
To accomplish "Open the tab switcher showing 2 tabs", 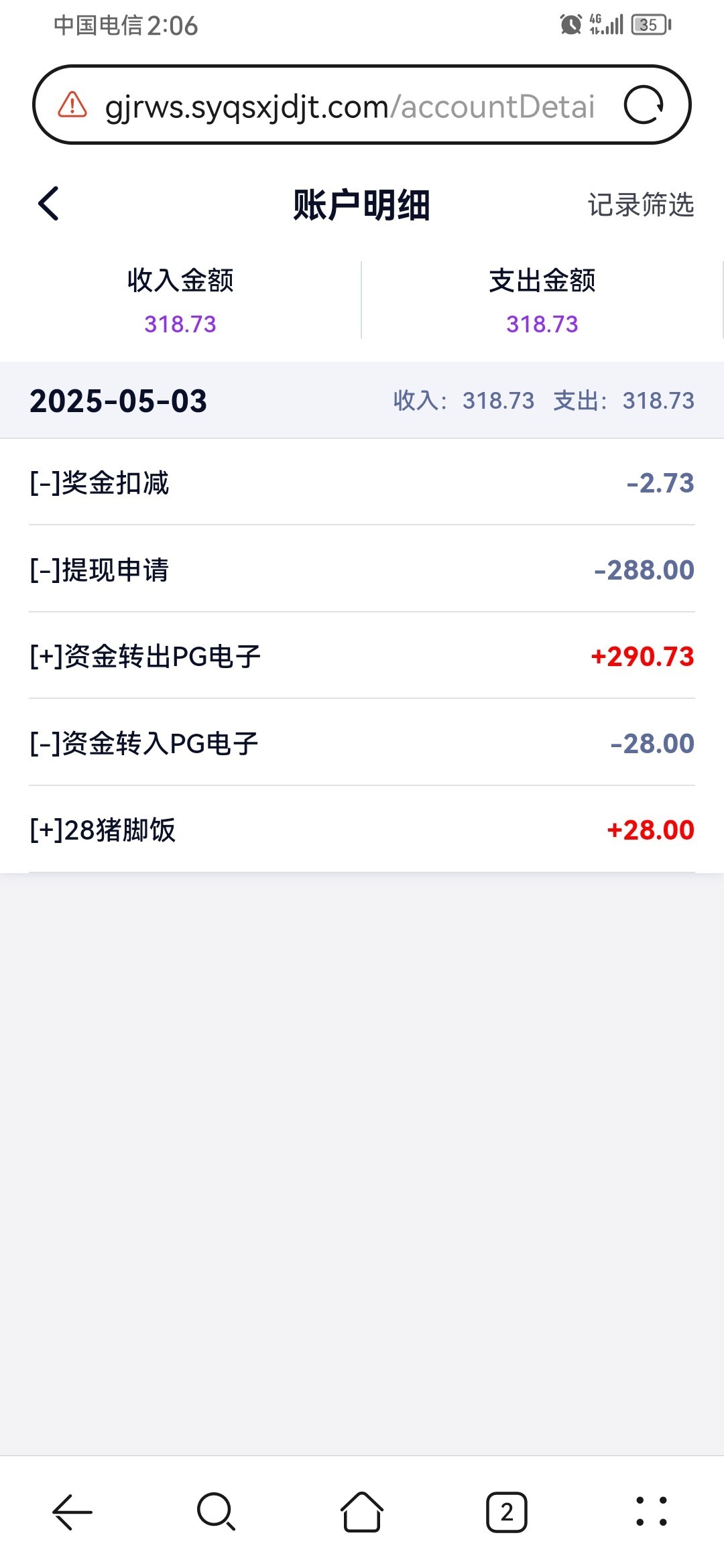I will tap(507, 1512).
